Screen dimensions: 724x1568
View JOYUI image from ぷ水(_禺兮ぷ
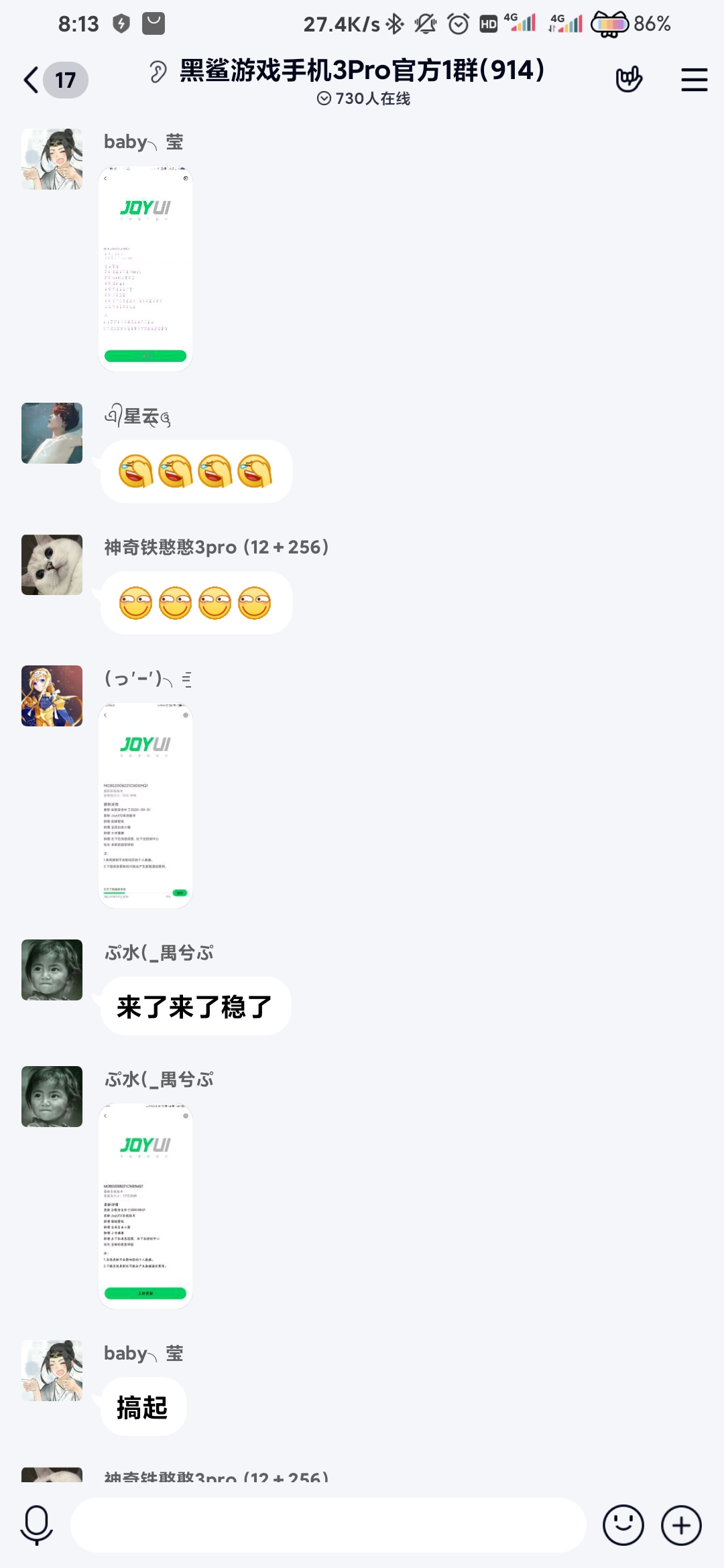click(145, 1206)
